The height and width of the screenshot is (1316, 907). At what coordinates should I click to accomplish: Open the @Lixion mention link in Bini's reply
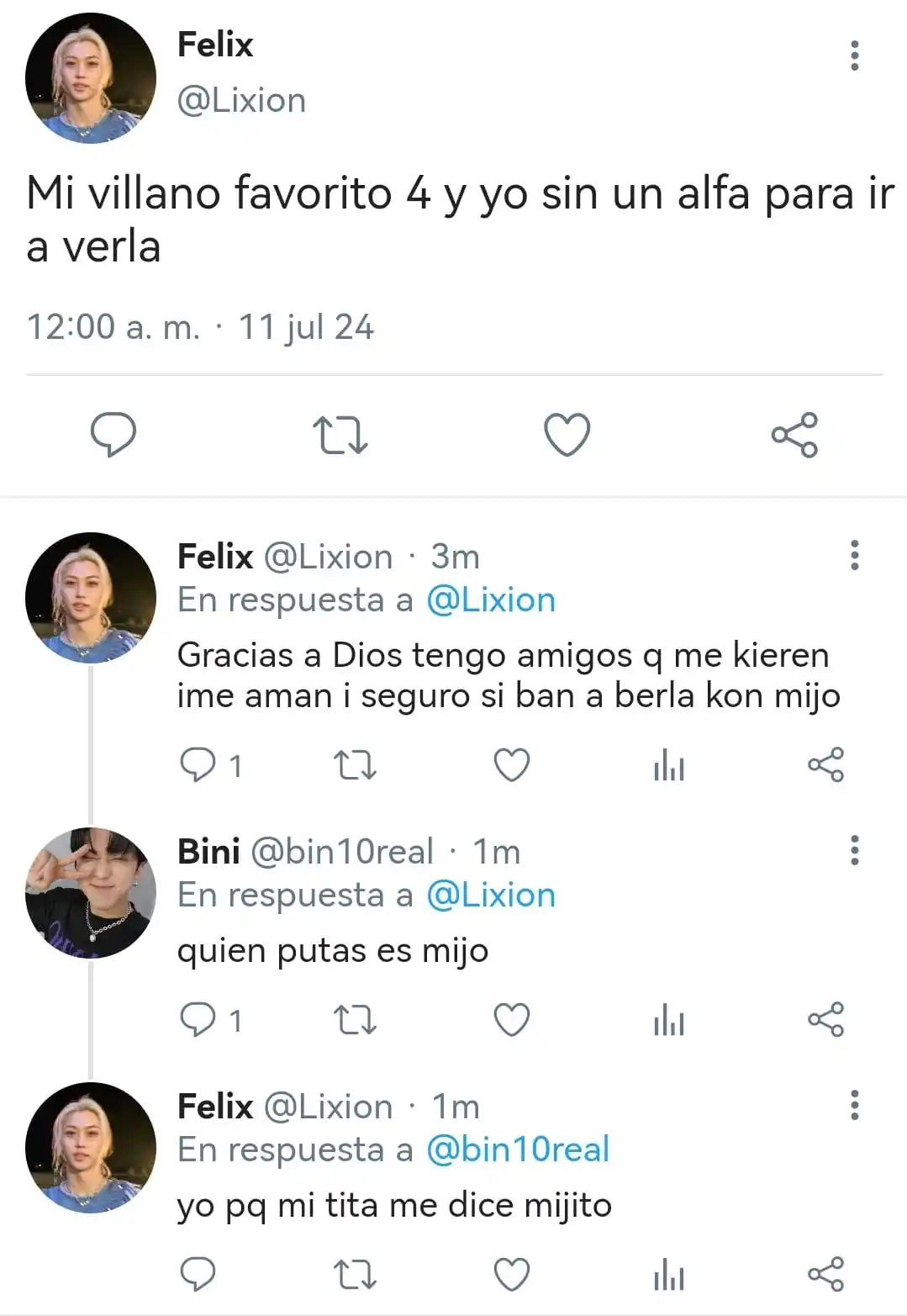tap(490, 895)
